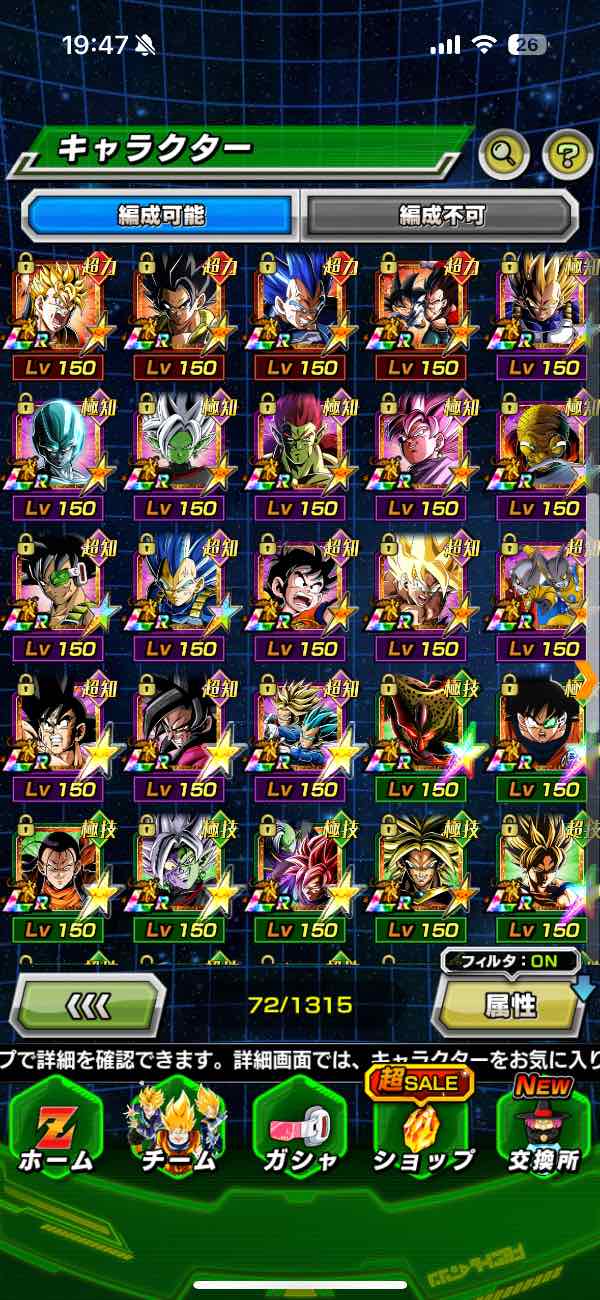Open the 属性 sort and filter button
This screenshot has height=1300, width=600.
pyautogui.click(x=509, y=1004)
